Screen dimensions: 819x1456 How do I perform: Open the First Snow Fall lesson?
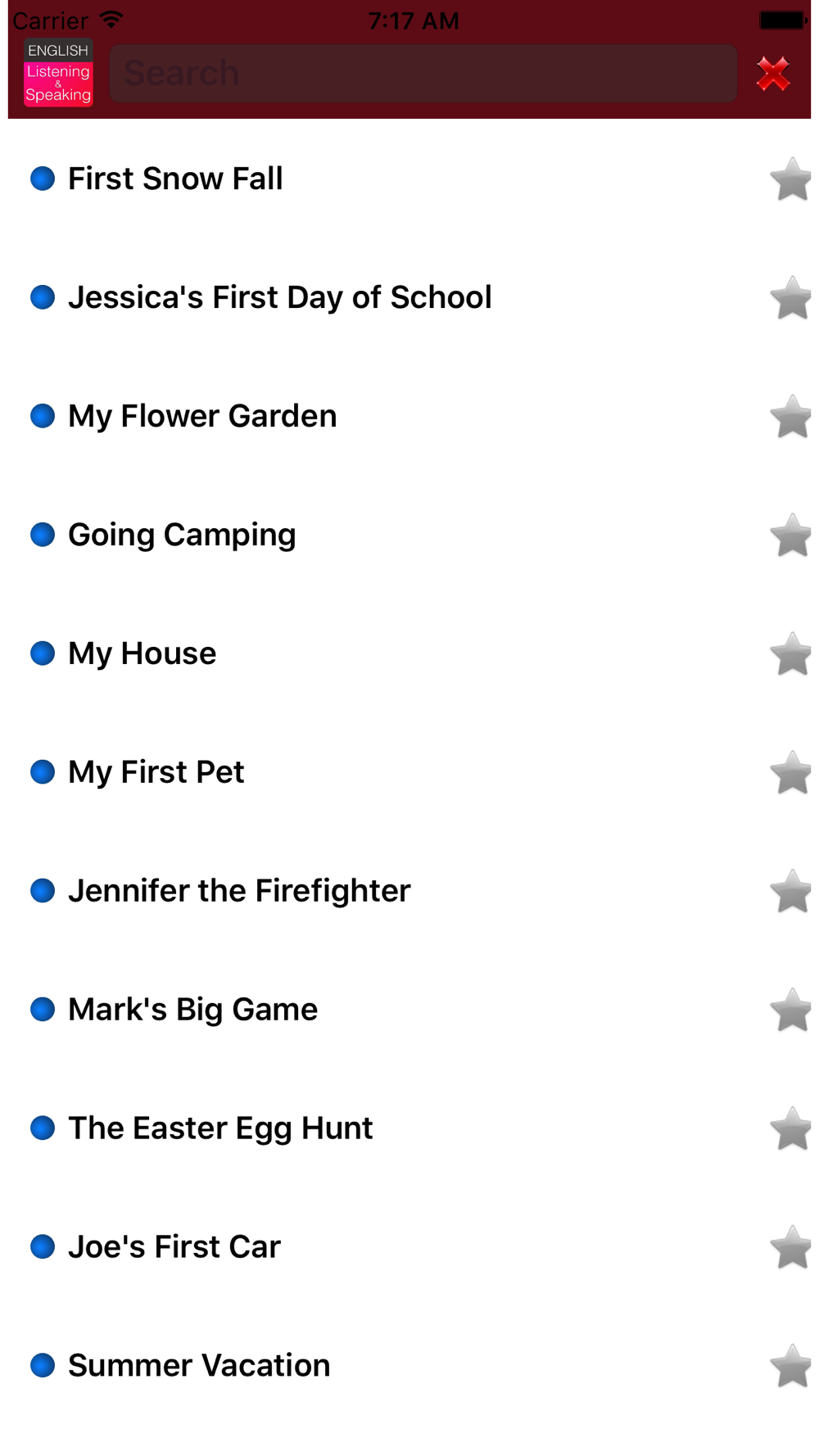(x=409, y=179)
